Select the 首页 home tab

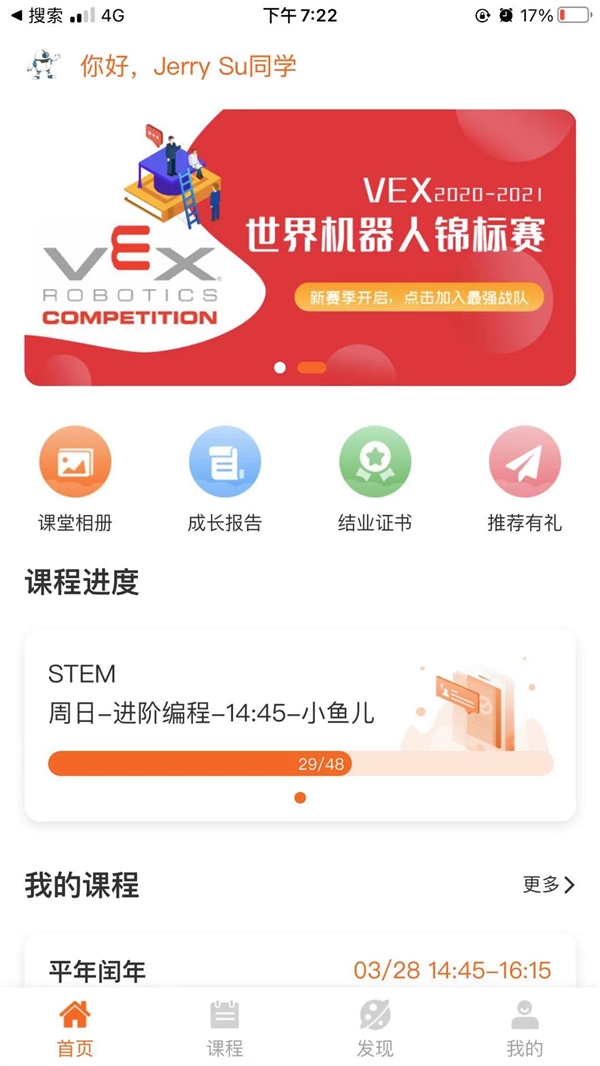point(75,1028)
